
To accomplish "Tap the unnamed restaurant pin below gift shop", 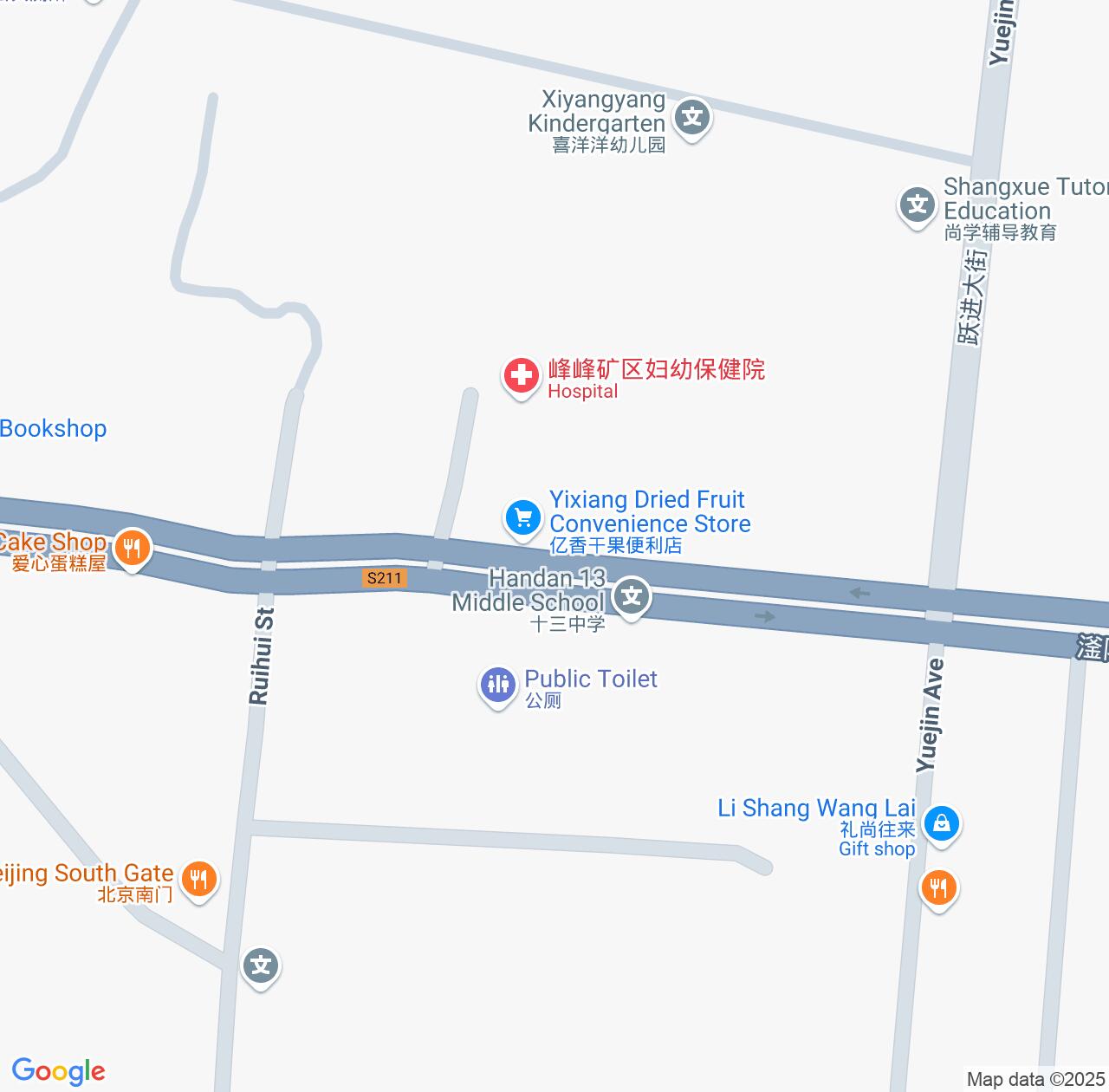I will tap(938, 888).
